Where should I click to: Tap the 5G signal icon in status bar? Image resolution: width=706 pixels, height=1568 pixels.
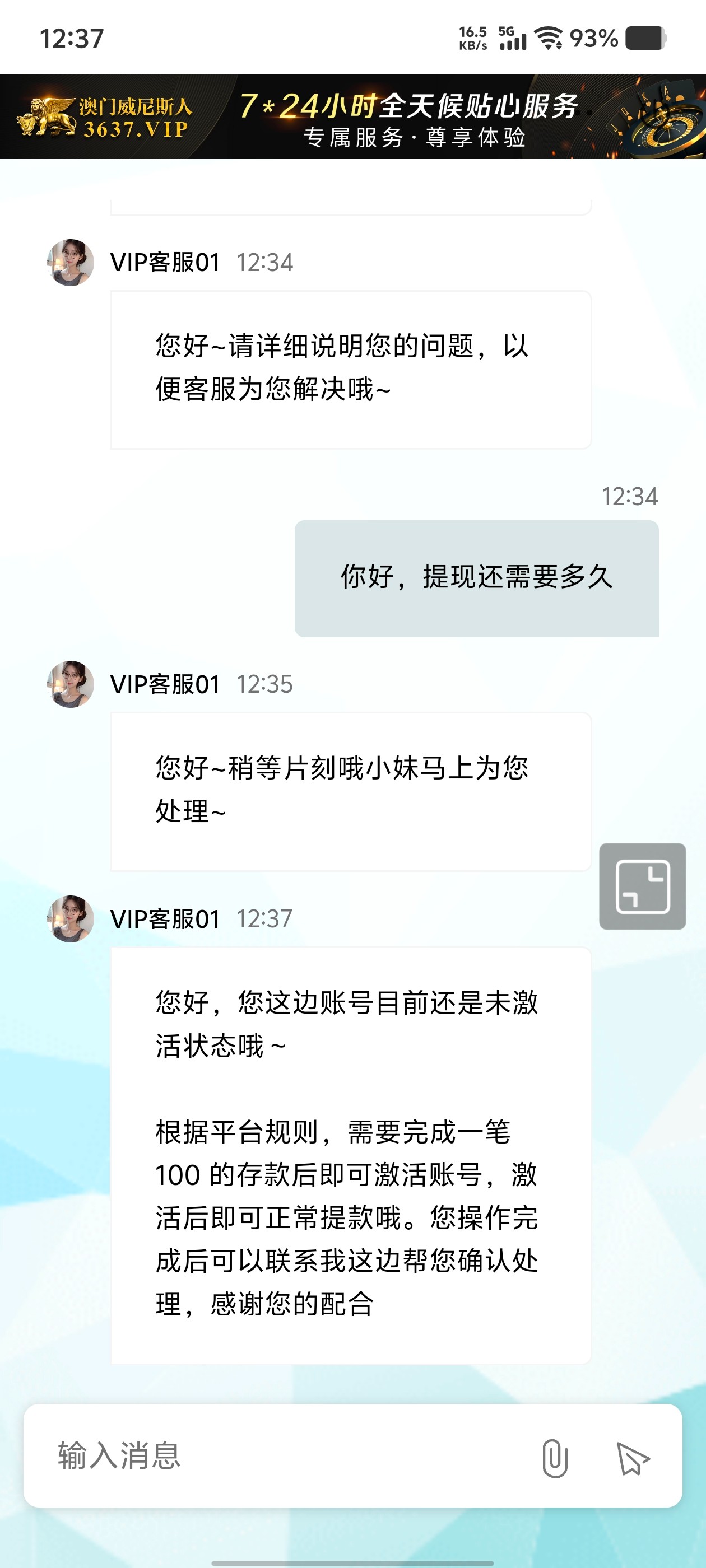click(x=512, y=38)
